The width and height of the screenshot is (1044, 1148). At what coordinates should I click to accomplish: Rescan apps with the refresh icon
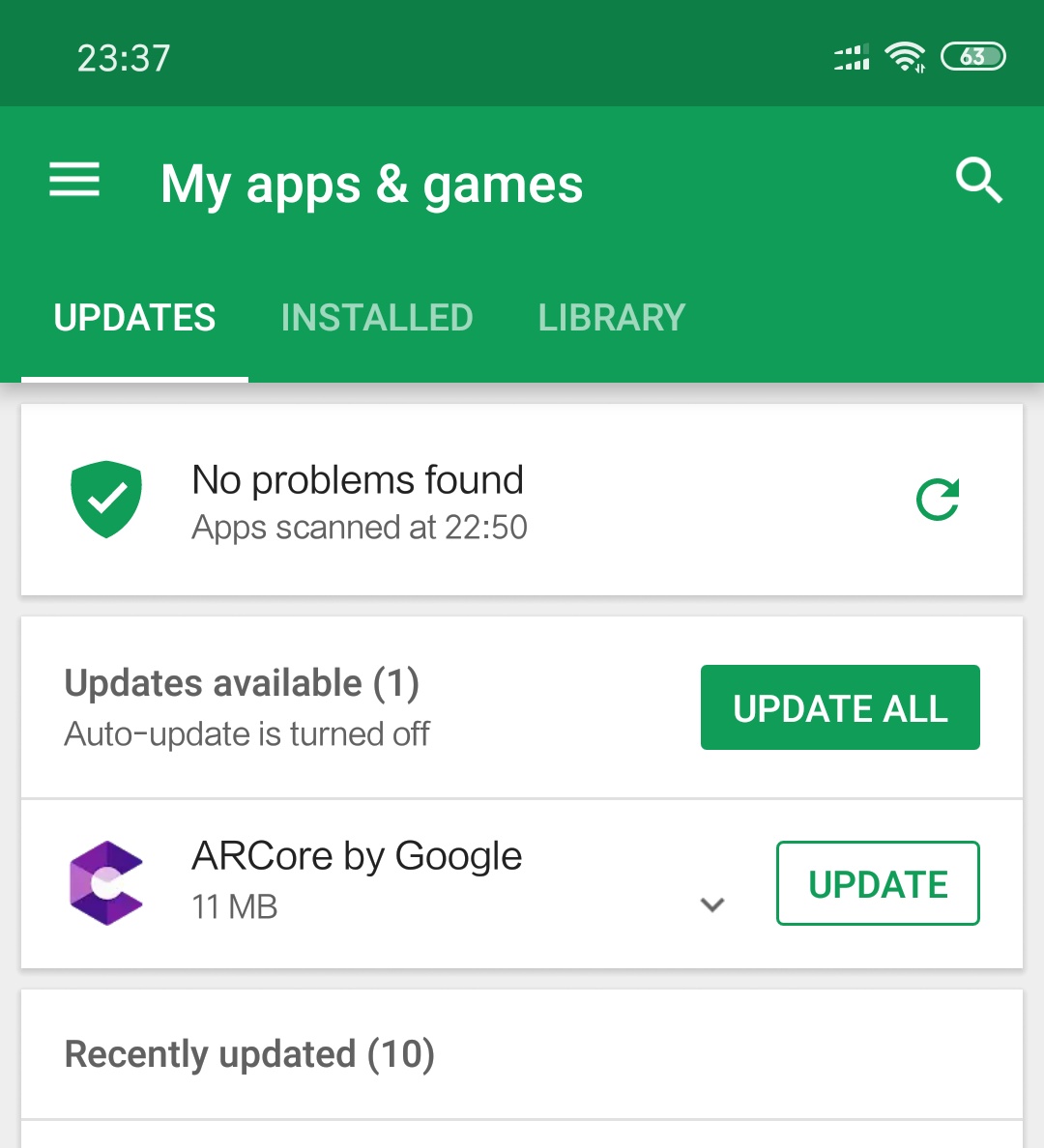coord(938,500)
